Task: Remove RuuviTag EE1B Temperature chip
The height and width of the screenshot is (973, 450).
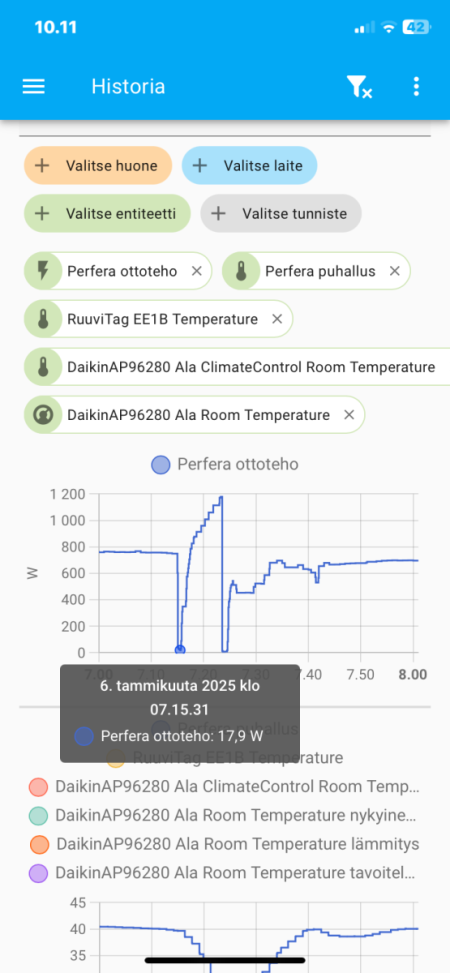Action: (x=277, y=319)
